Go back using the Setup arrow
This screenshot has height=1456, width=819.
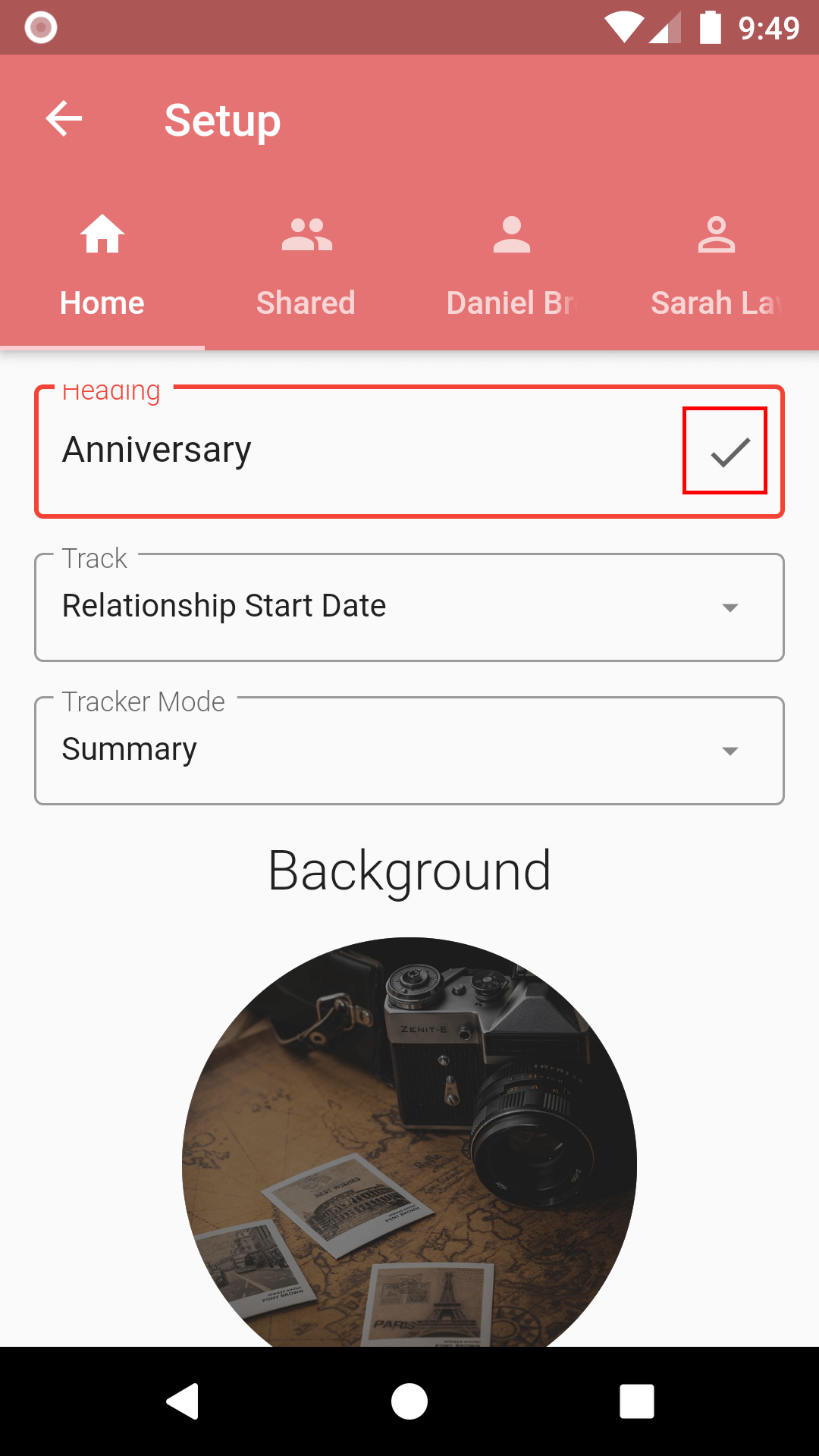(x=64, y=119)
